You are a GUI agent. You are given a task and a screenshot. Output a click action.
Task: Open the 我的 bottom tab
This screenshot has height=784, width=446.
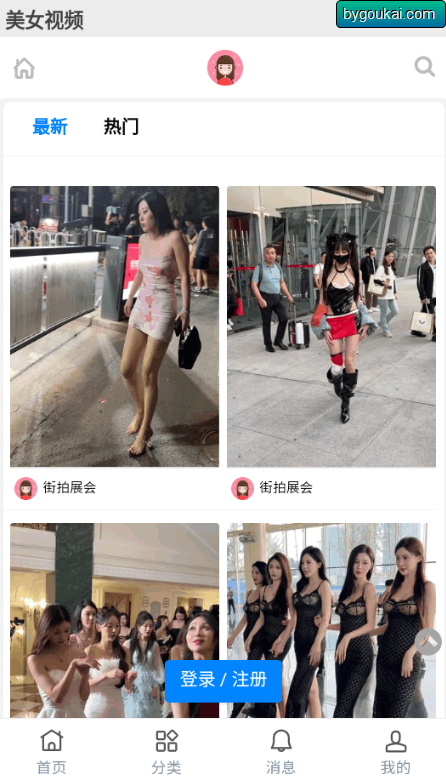tap(396, 752)
